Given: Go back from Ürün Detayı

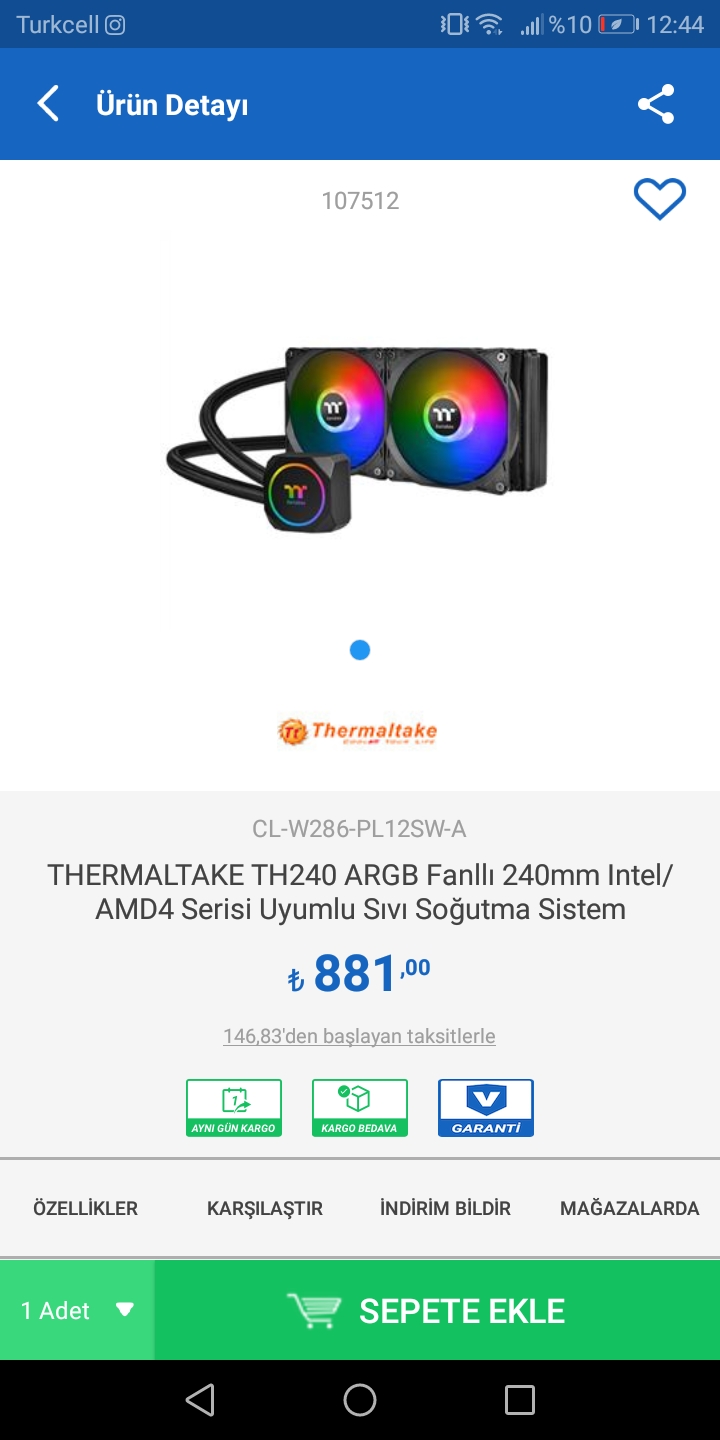Looking at the screenshot, I should pos(47,104).
